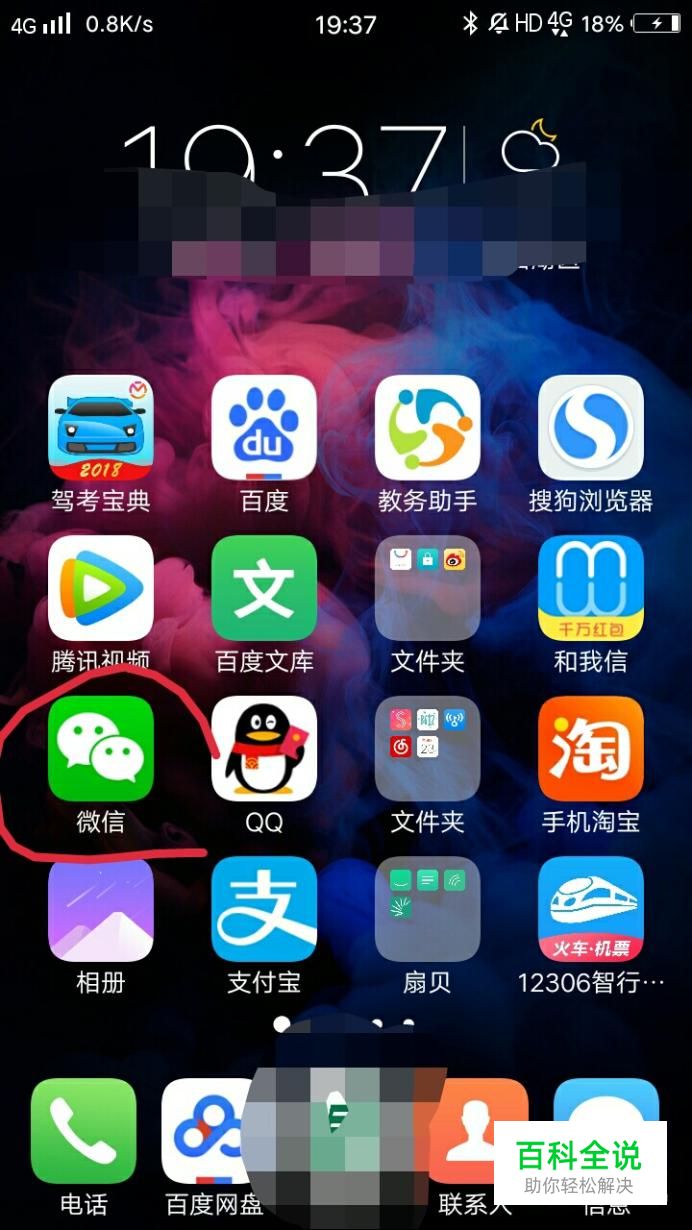Open the 百度文库 app

point(264,588)
